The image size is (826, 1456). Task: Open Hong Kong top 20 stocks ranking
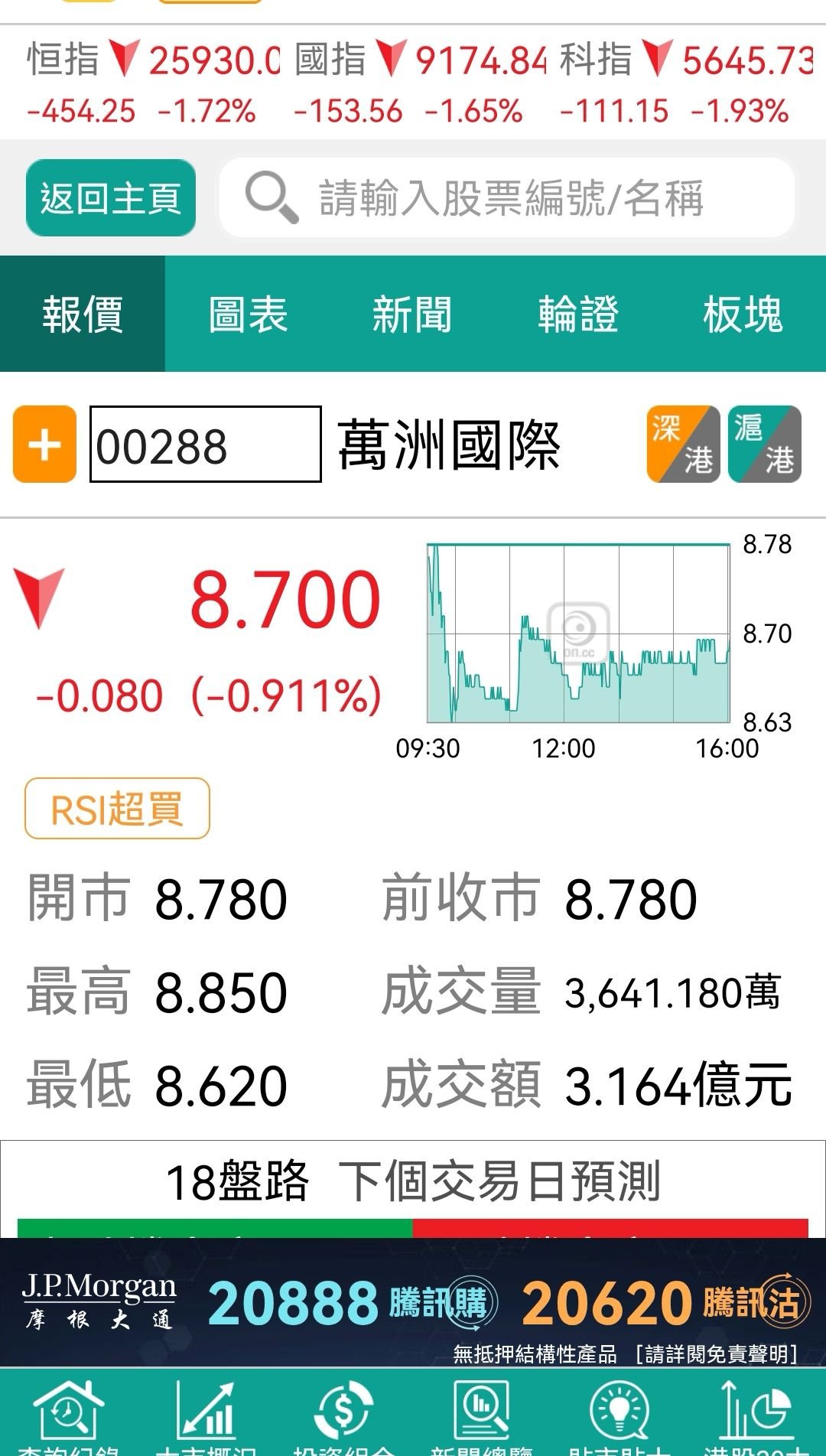point(757,1417)
